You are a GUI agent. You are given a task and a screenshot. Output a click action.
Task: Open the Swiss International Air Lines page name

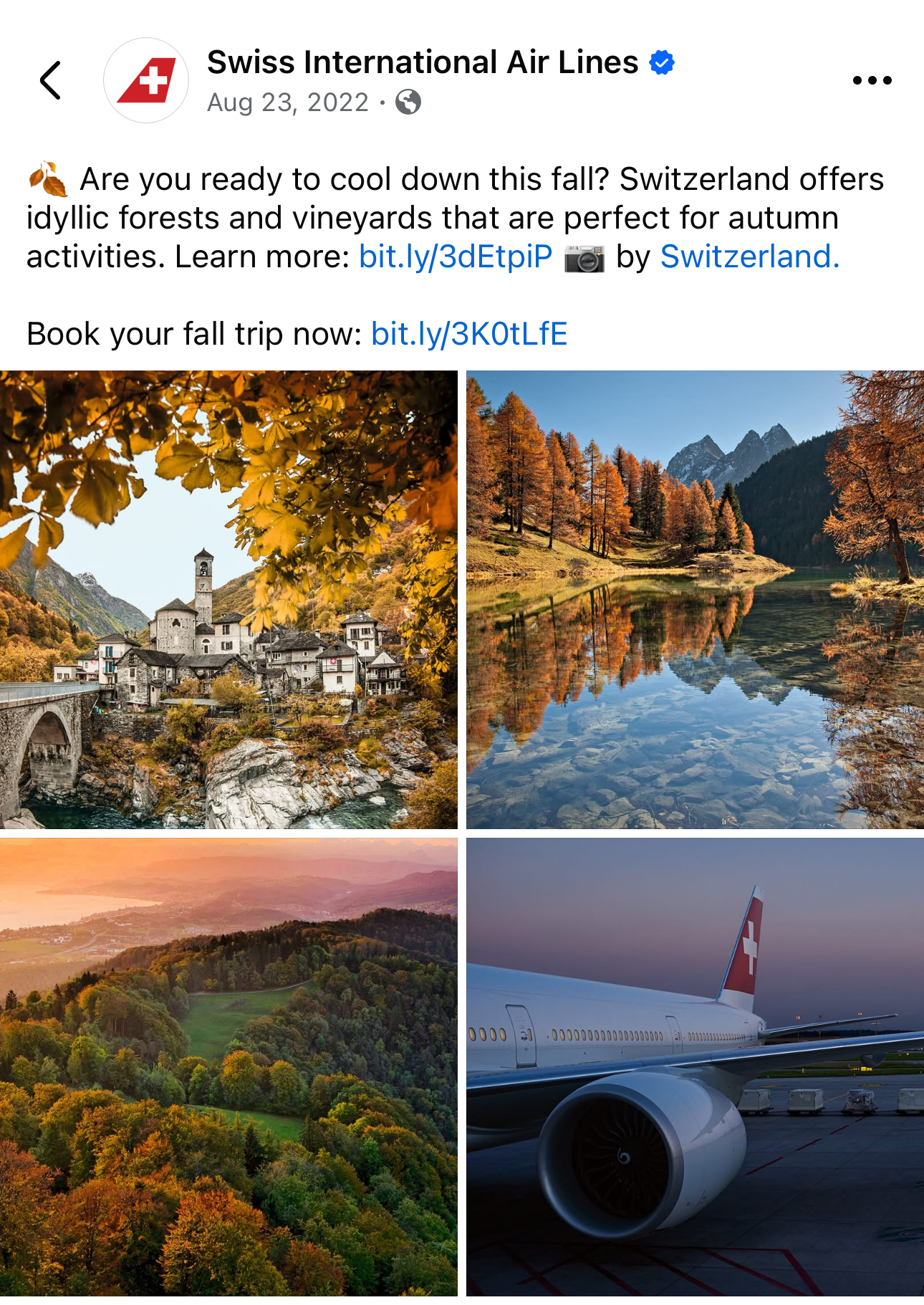click(422, 62)
